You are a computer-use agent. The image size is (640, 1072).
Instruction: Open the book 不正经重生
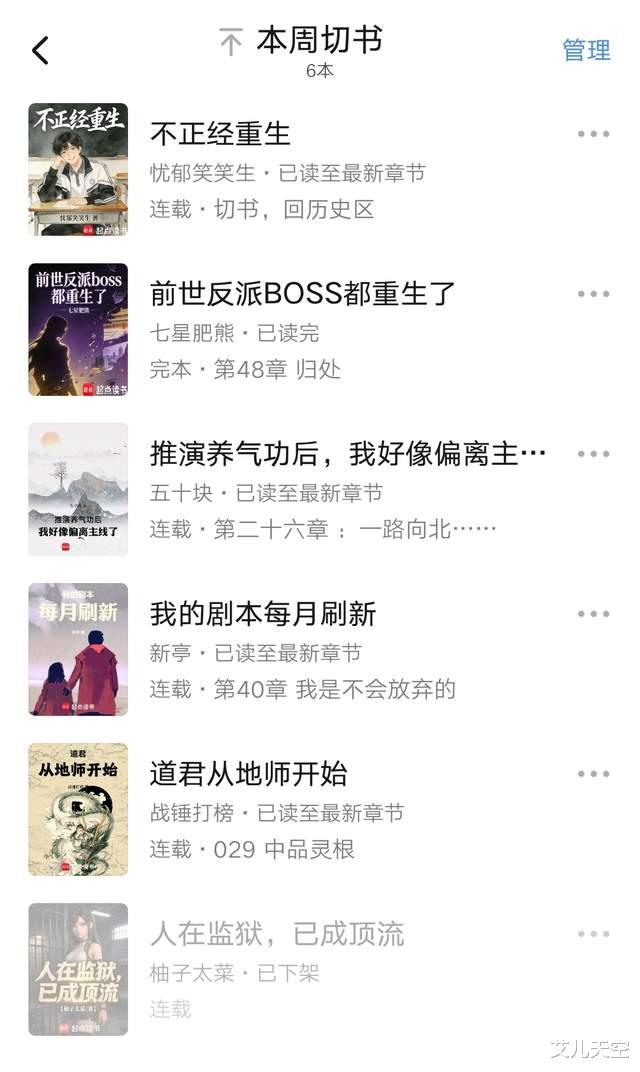point(220,133)
